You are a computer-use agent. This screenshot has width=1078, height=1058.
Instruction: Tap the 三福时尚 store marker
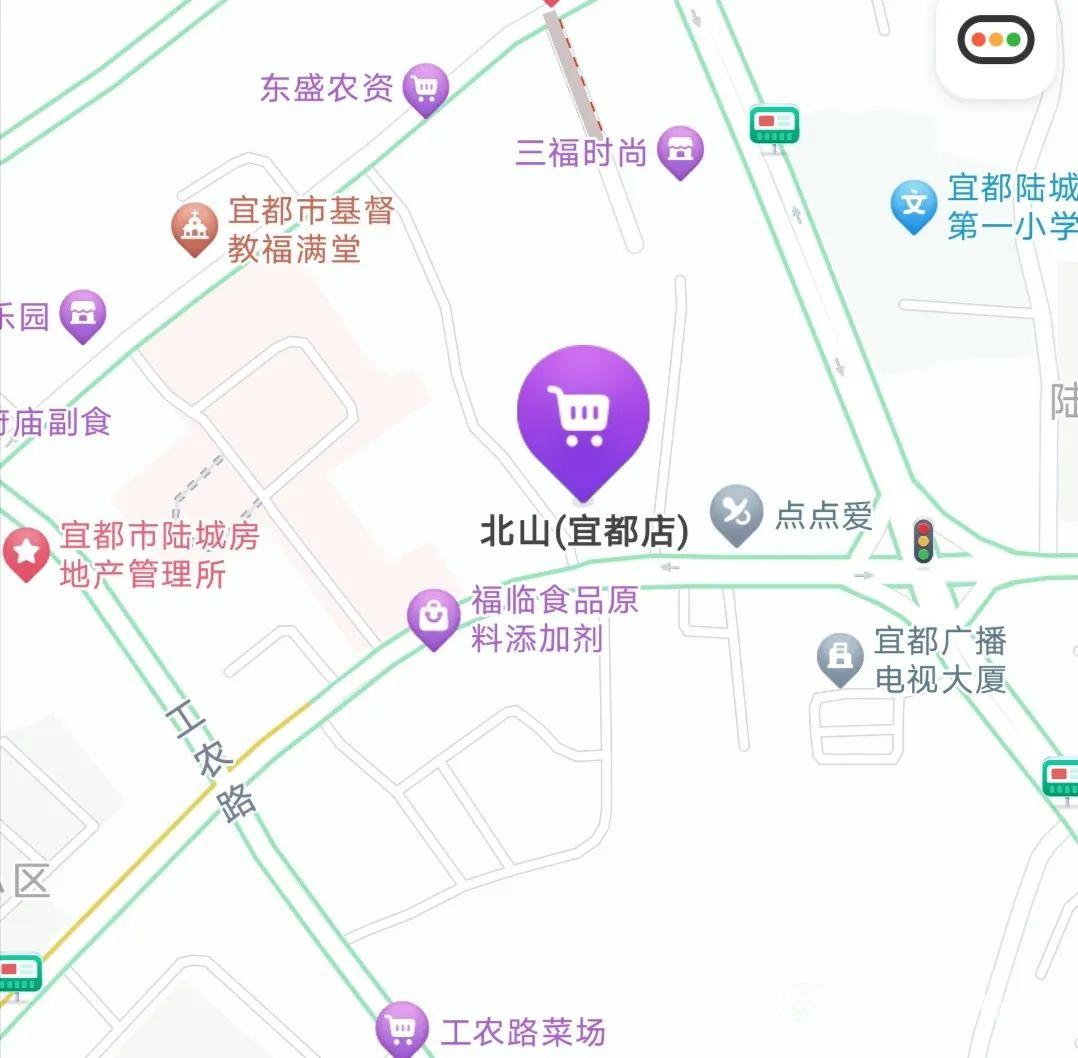680,151
